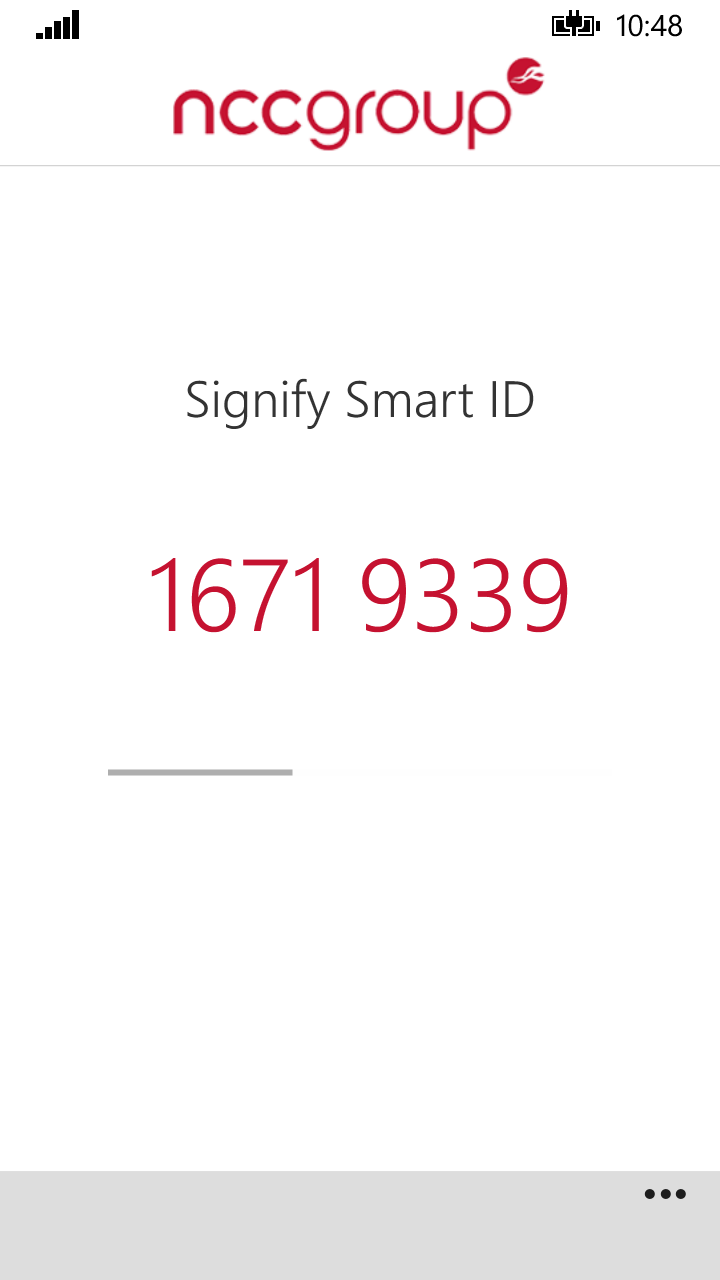
Task: Open the three-dot app bar menu
Action: pos(665,1194)
